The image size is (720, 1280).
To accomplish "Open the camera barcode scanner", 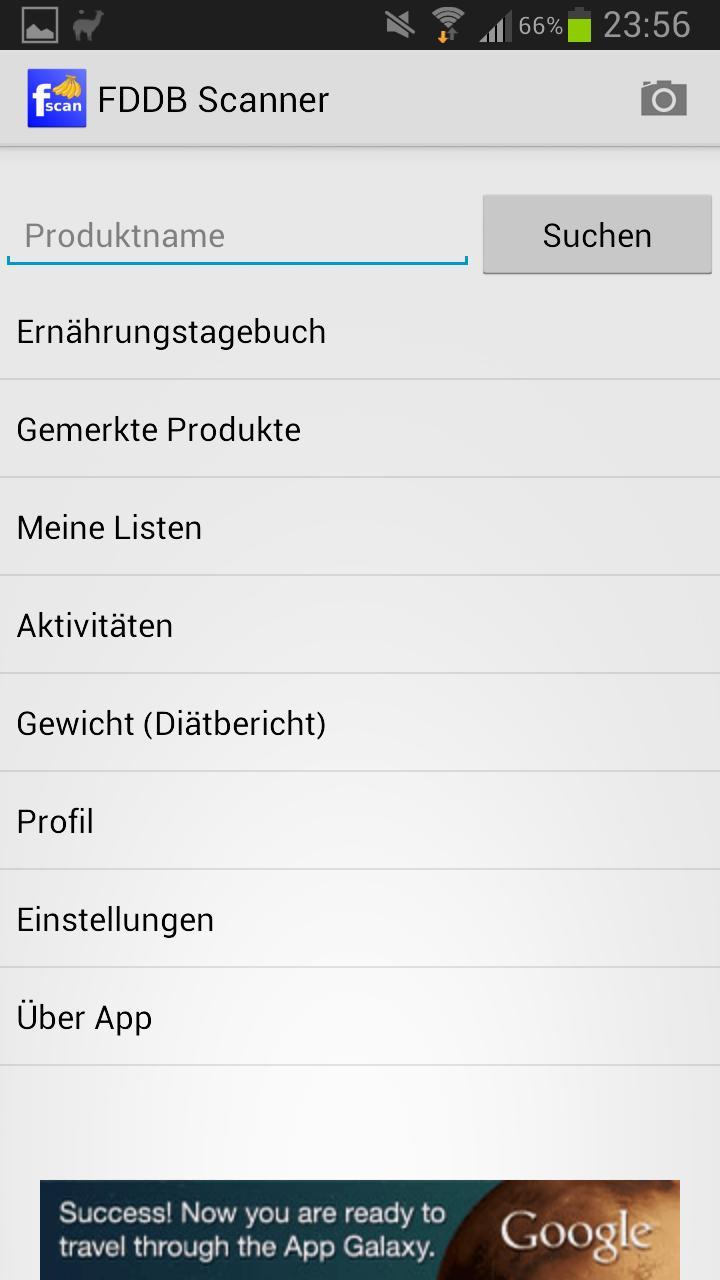I will [x=663, y=99].
